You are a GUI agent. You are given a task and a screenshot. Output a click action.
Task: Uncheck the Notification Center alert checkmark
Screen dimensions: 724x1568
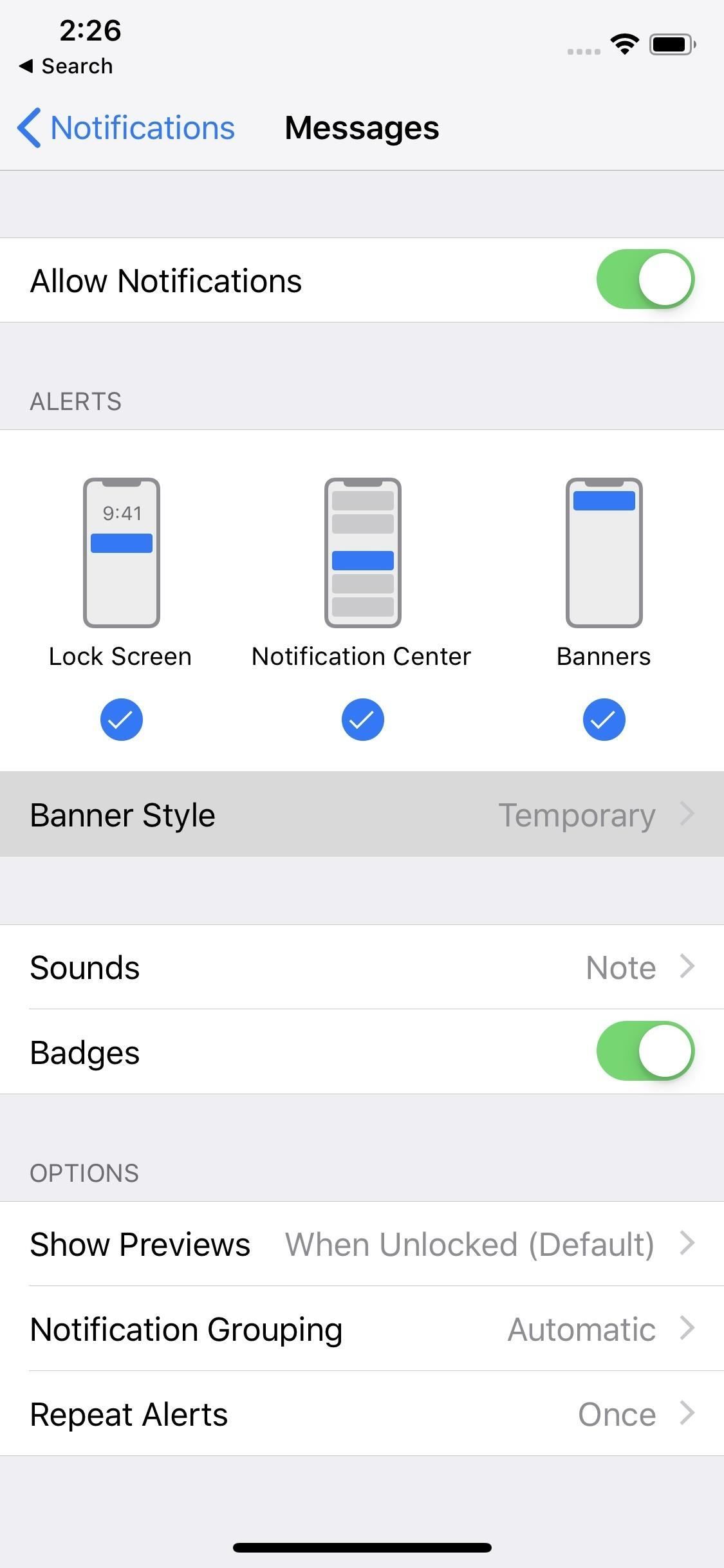(x=362, y=720)
